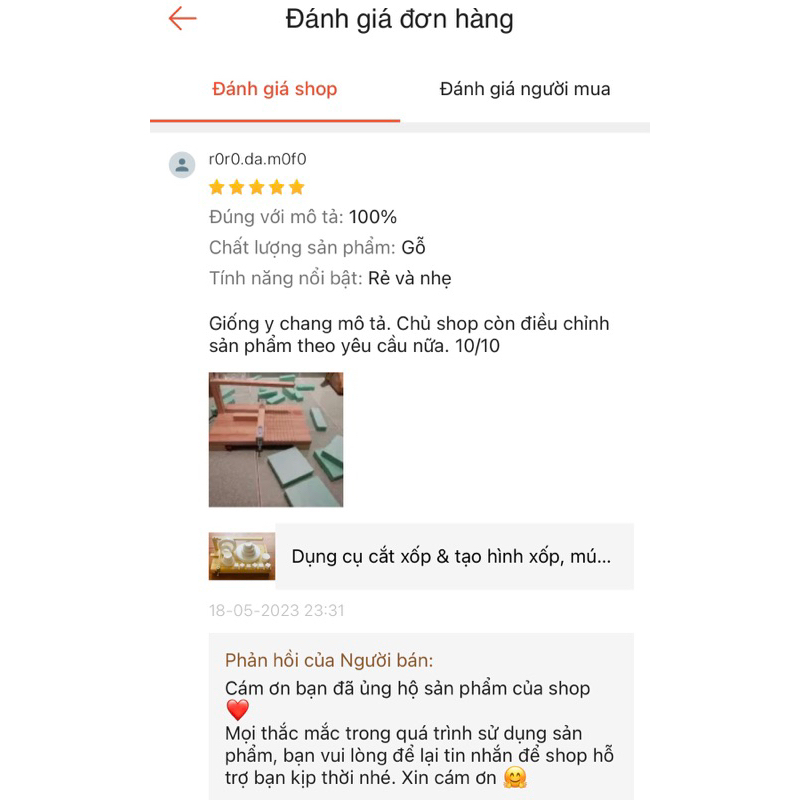Image resolution: width=800 pixels, height=800 pixels.
Task: Open the Dụng cụ cắt xốp product row
Action: 421,557
